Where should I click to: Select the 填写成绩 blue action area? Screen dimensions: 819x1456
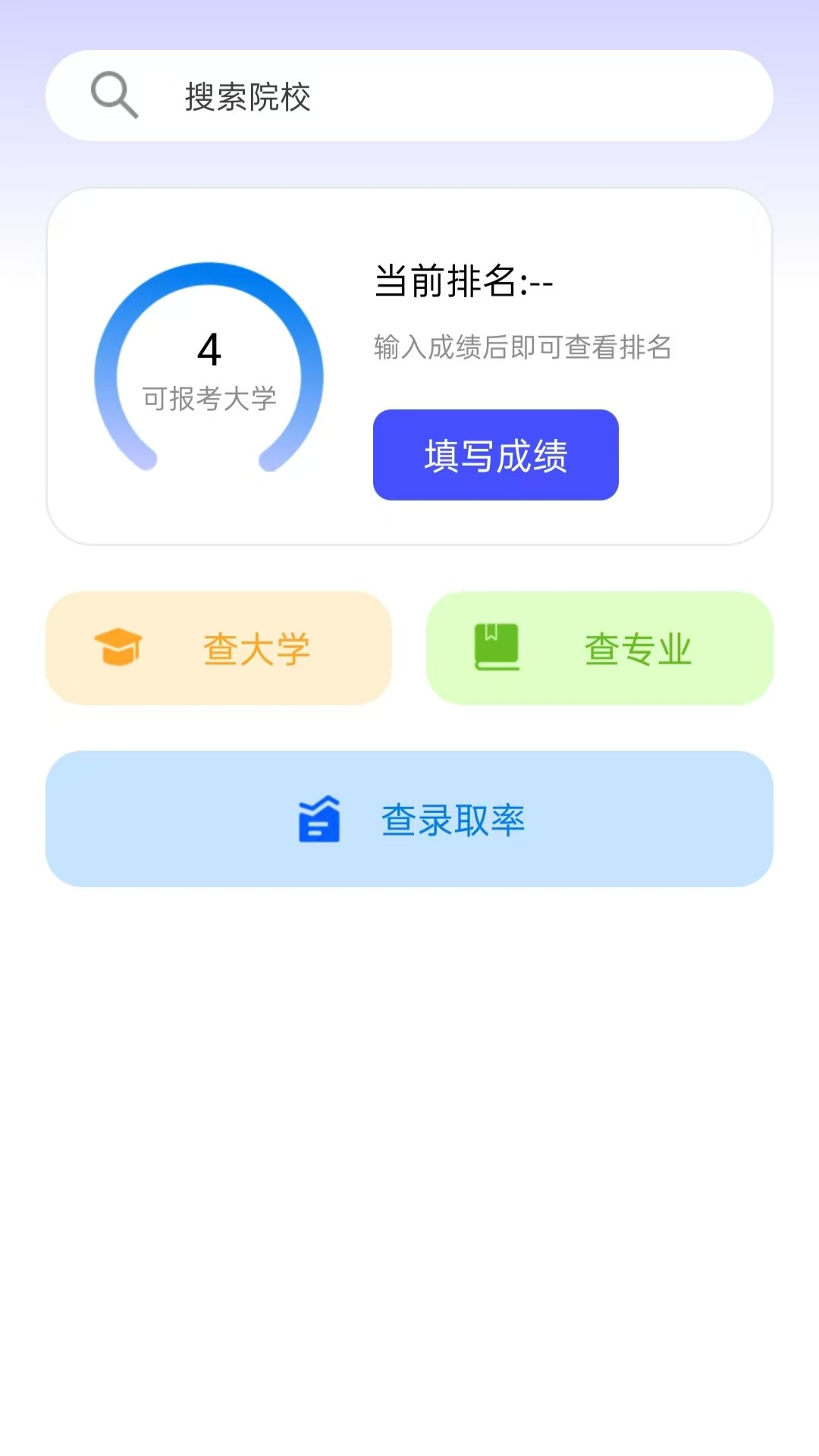pyautogui.click(x=495, y=455)
